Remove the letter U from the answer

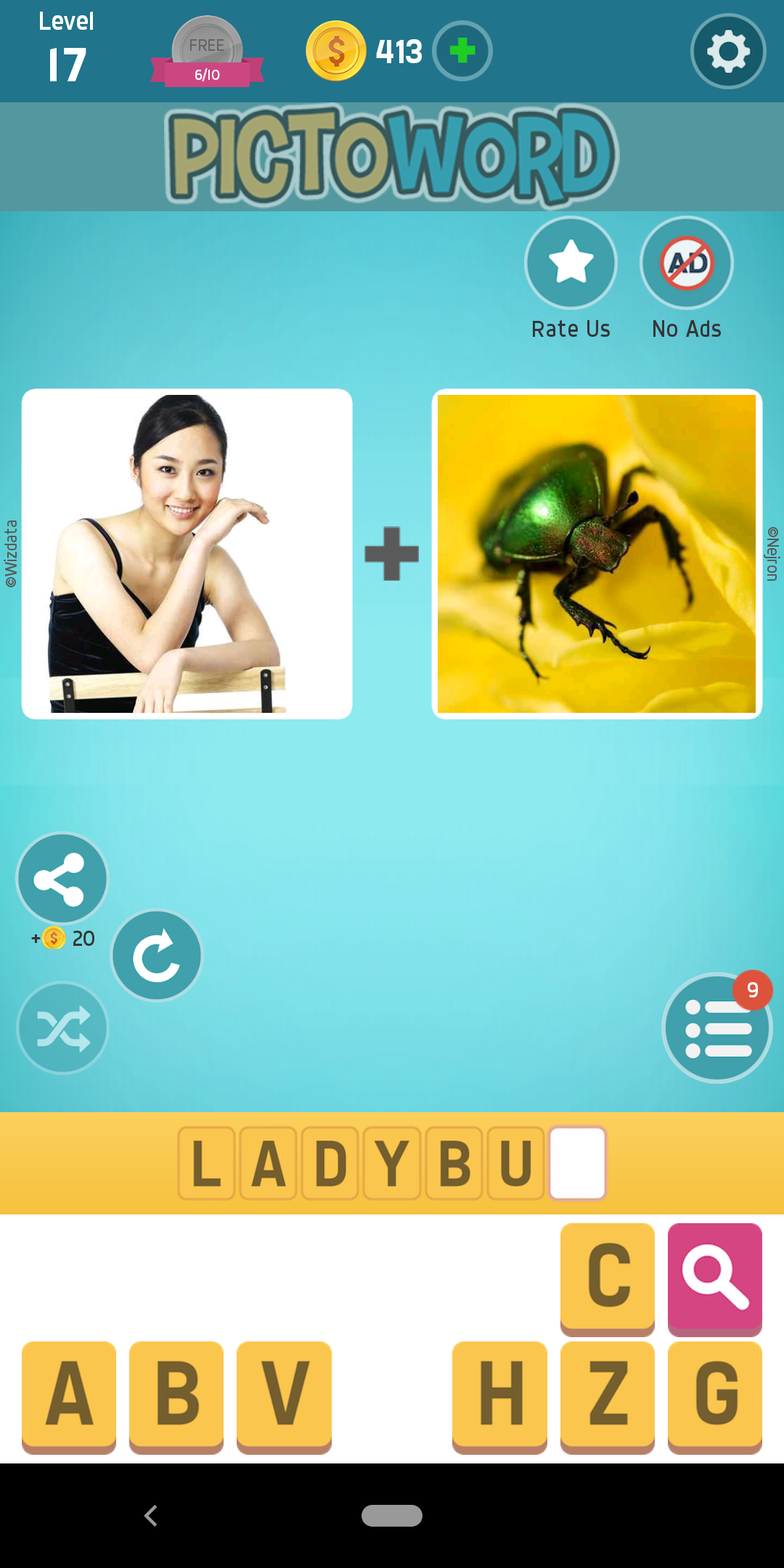point(516,1163)
